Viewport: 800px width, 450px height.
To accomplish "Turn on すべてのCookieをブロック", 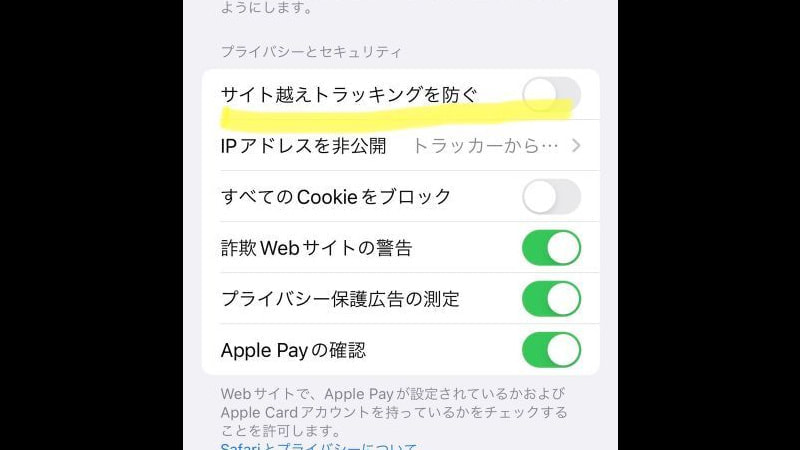I will [551, 197].
